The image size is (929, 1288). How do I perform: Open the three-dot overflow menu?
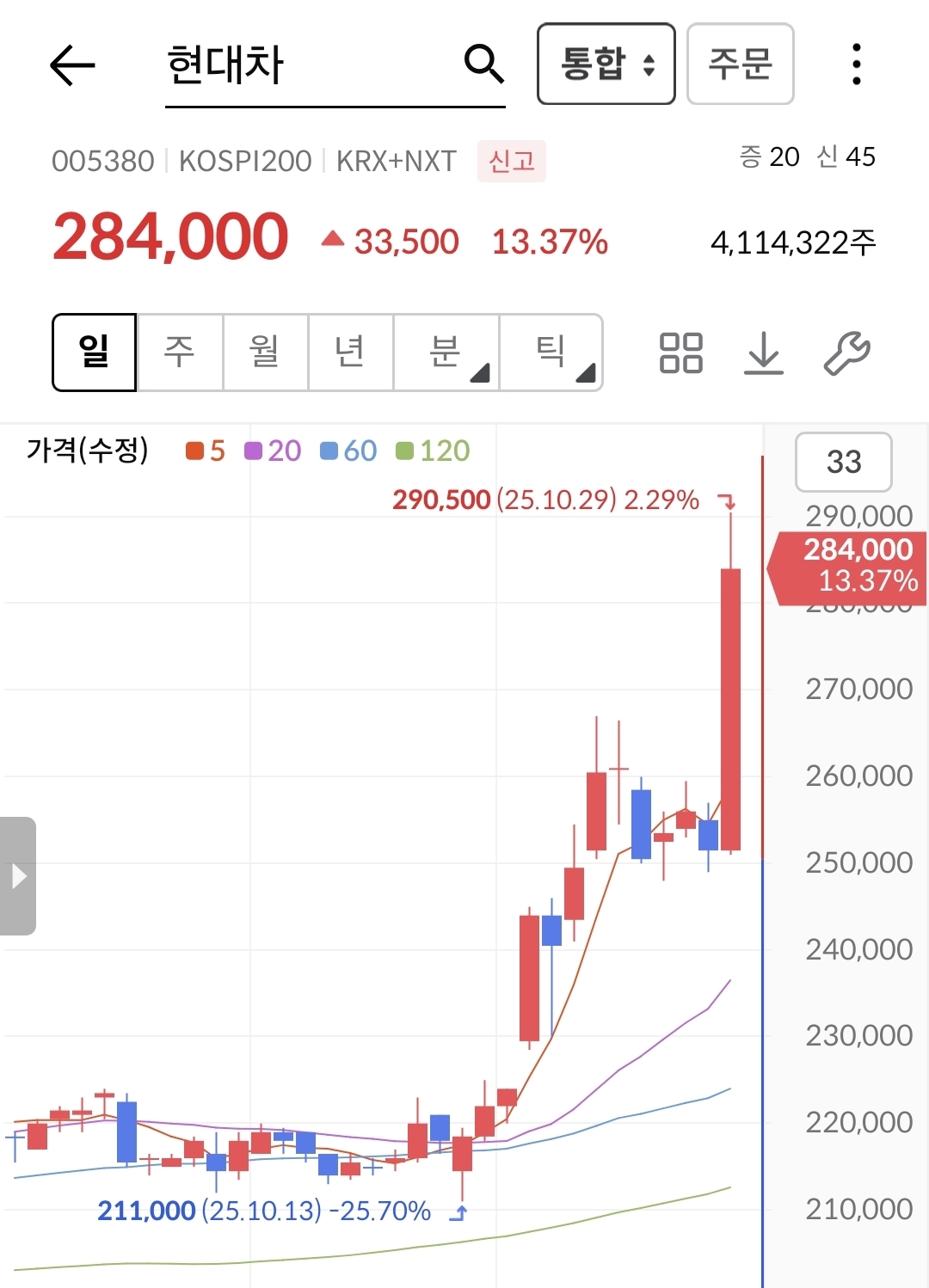(856, 64)
